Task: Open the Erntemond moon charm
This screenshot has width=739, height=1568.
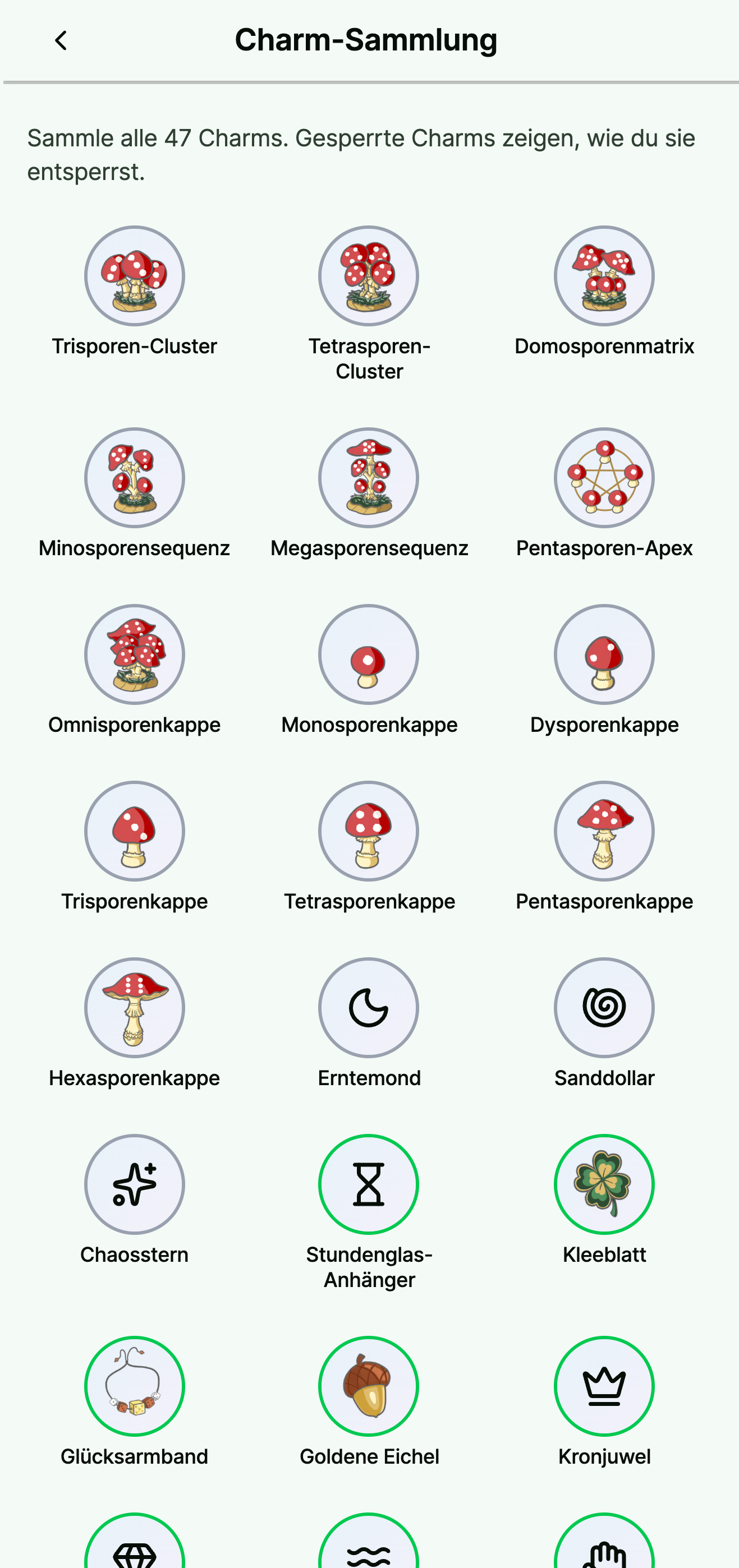Action: [x=369, y=1007]
